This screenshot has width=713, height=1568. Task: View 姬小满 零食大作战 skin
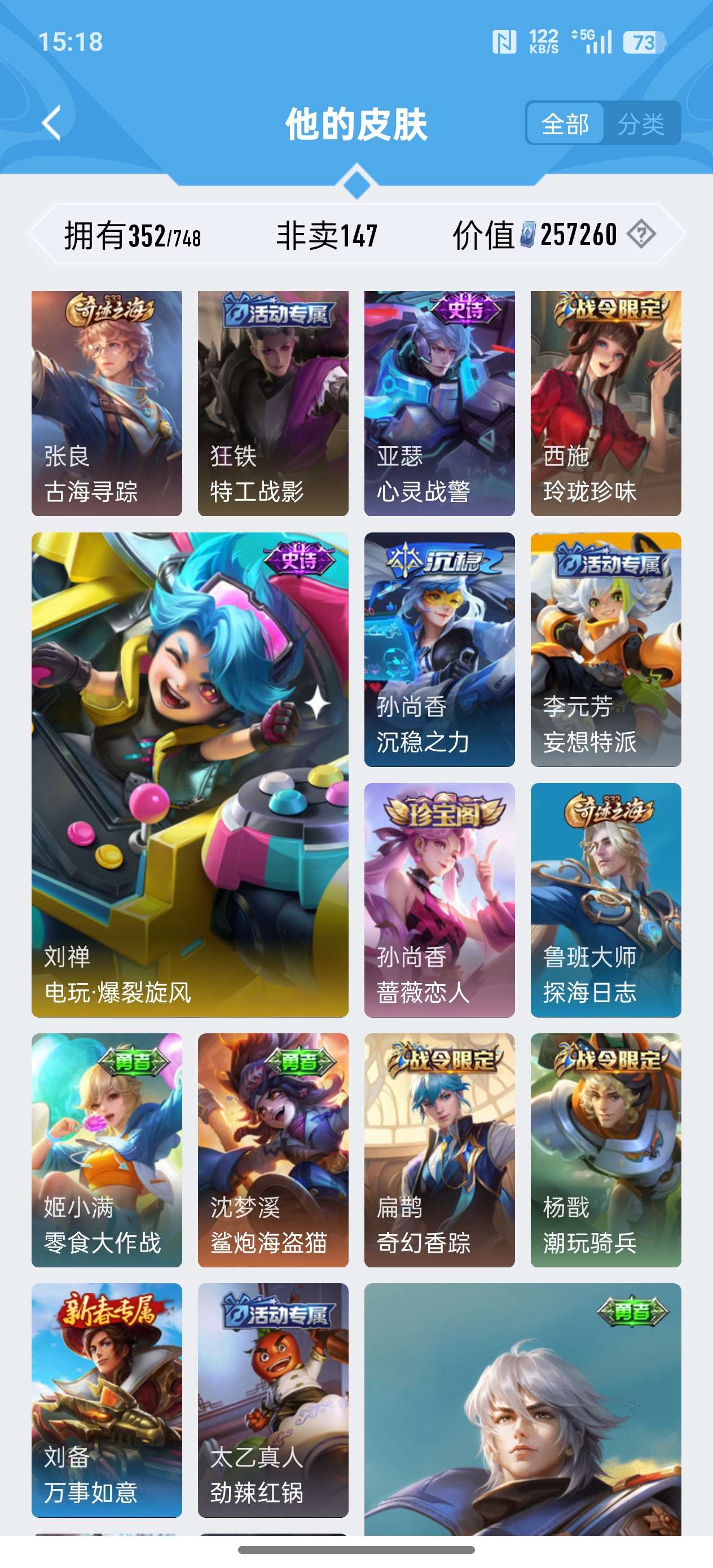pos(107,1150)
